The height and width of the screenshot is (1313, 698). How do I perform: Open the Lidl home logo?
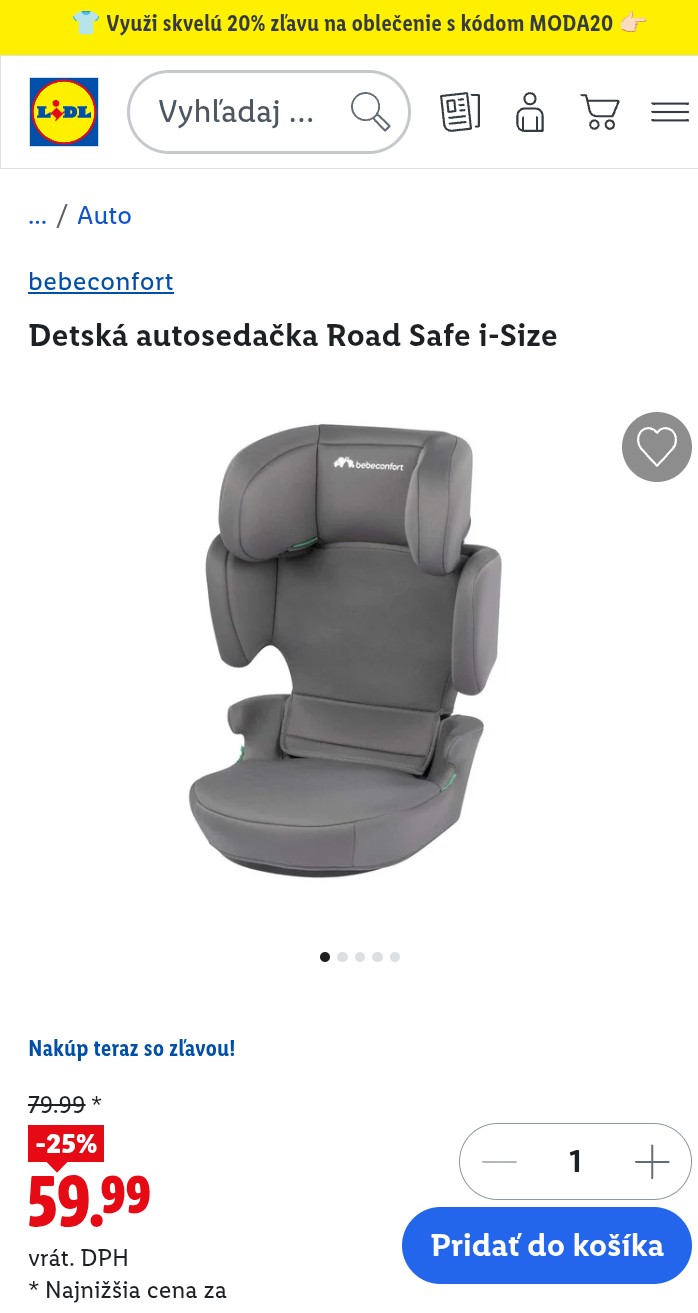(x=64, y=112)
